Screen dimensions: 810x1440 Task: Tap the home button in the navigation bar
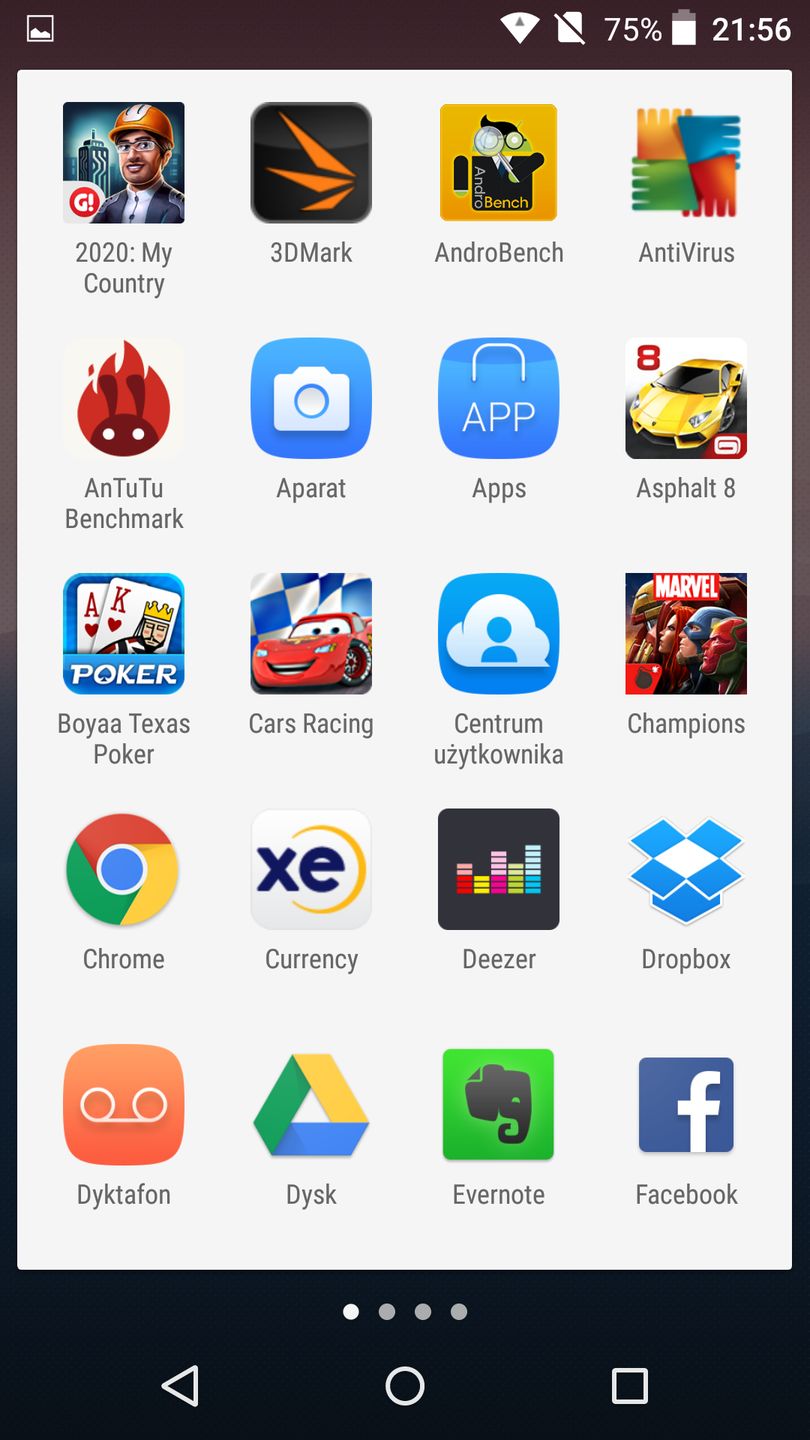(x=405, y=1386)
